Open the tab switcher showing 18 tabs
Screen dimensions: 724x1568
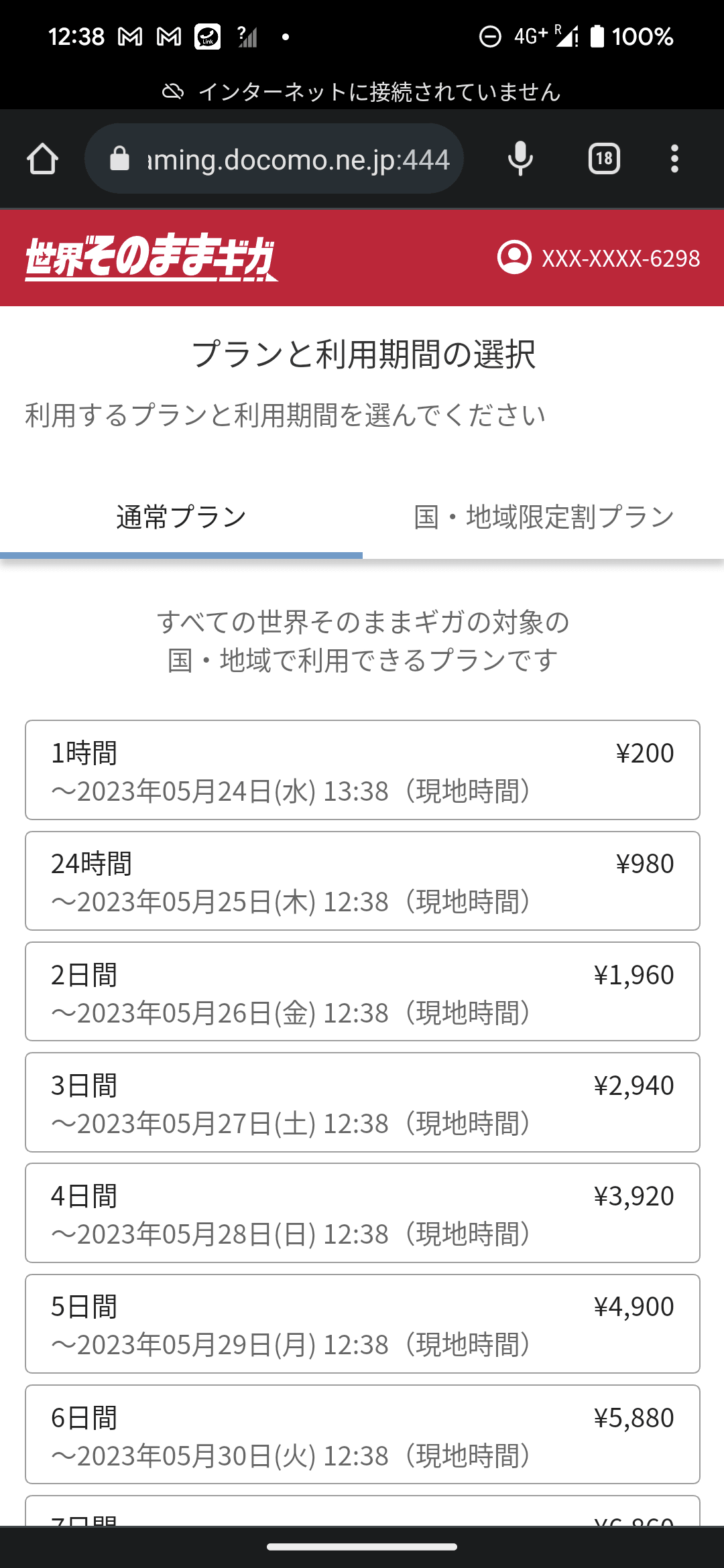(x=603, y=158)
